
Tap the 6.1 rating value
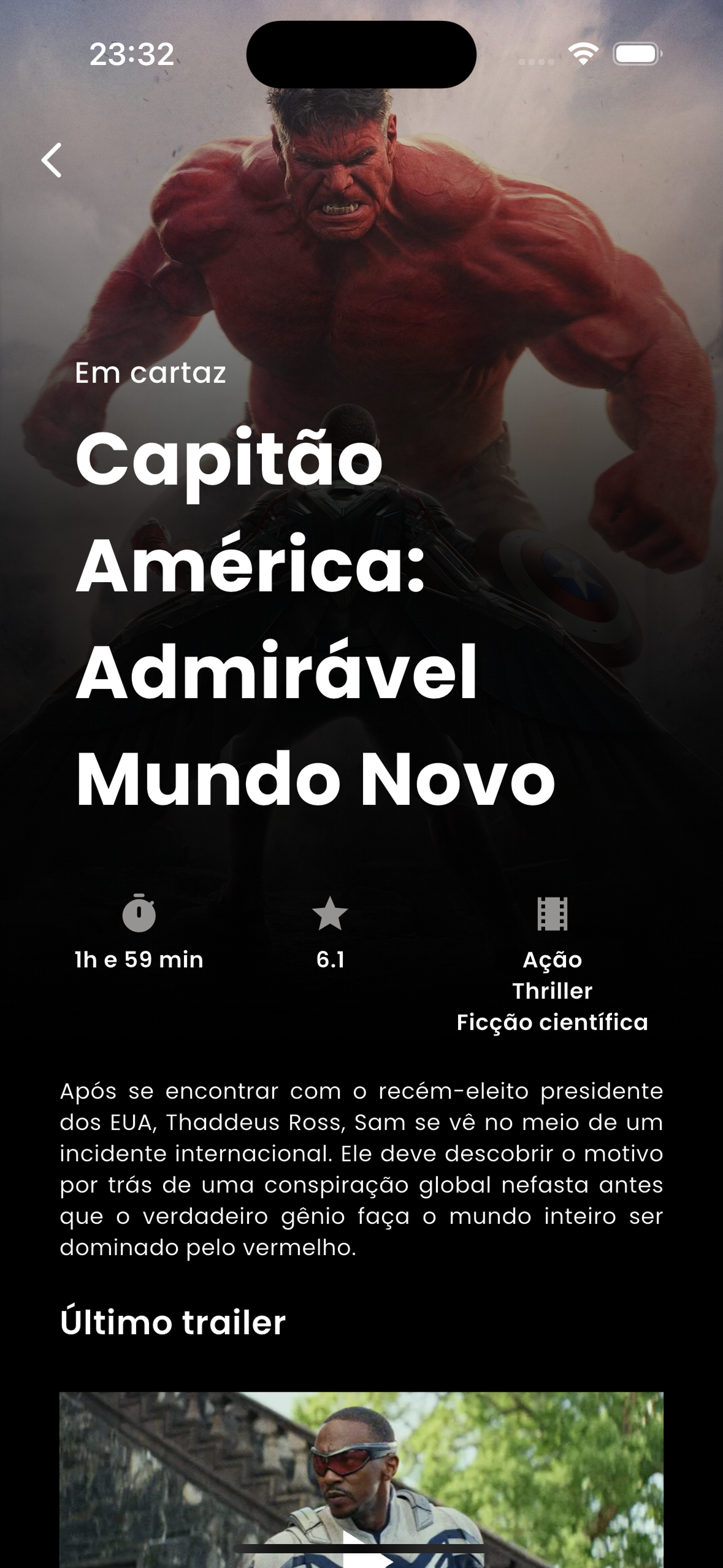pos(330,960)
